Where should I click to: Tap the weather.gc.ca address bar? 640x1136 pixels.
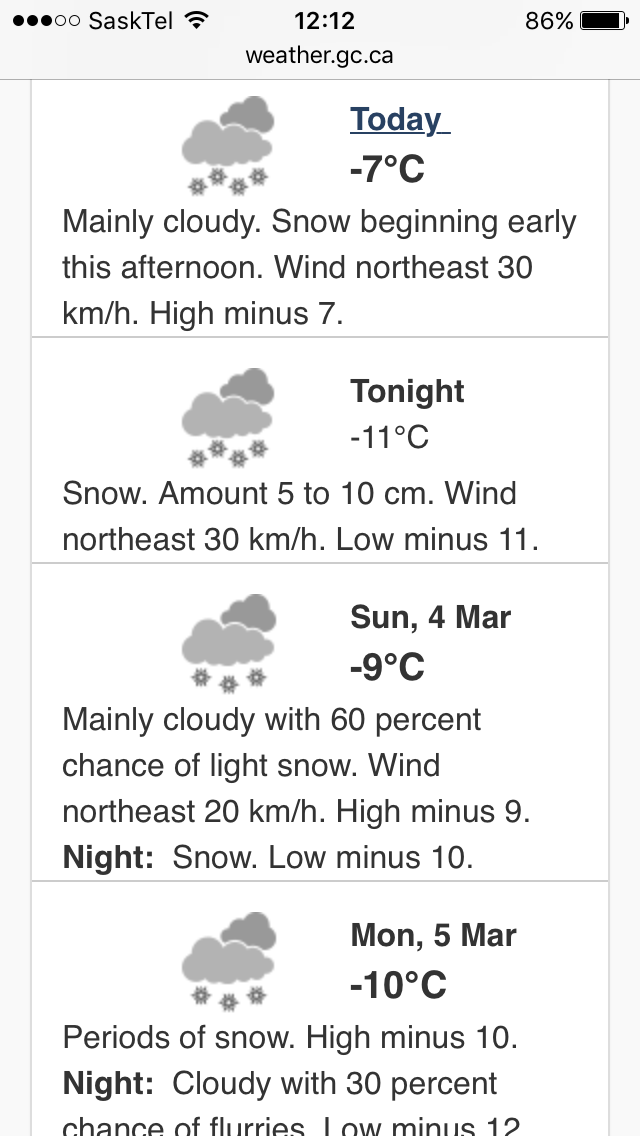[x=319, y=55]
